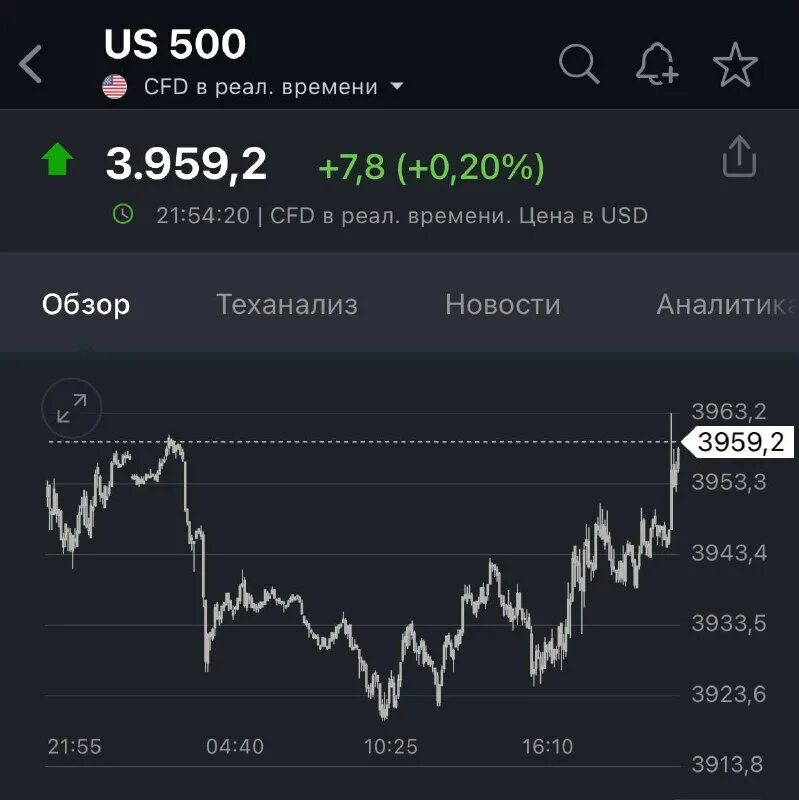Click the current price 3.959,2
799x800 pixels.
[185, 158]
